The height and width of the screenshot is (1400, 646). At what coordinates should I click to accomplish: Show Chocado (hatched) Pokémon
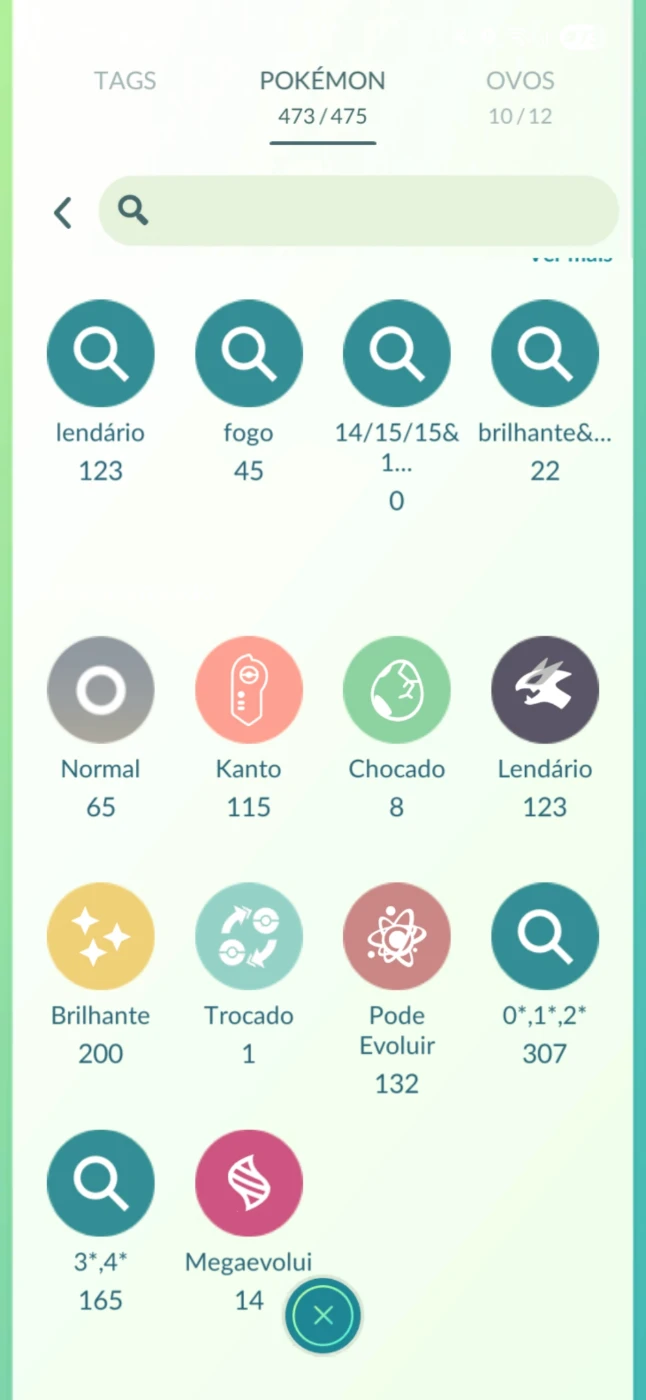tap(396, 690)
